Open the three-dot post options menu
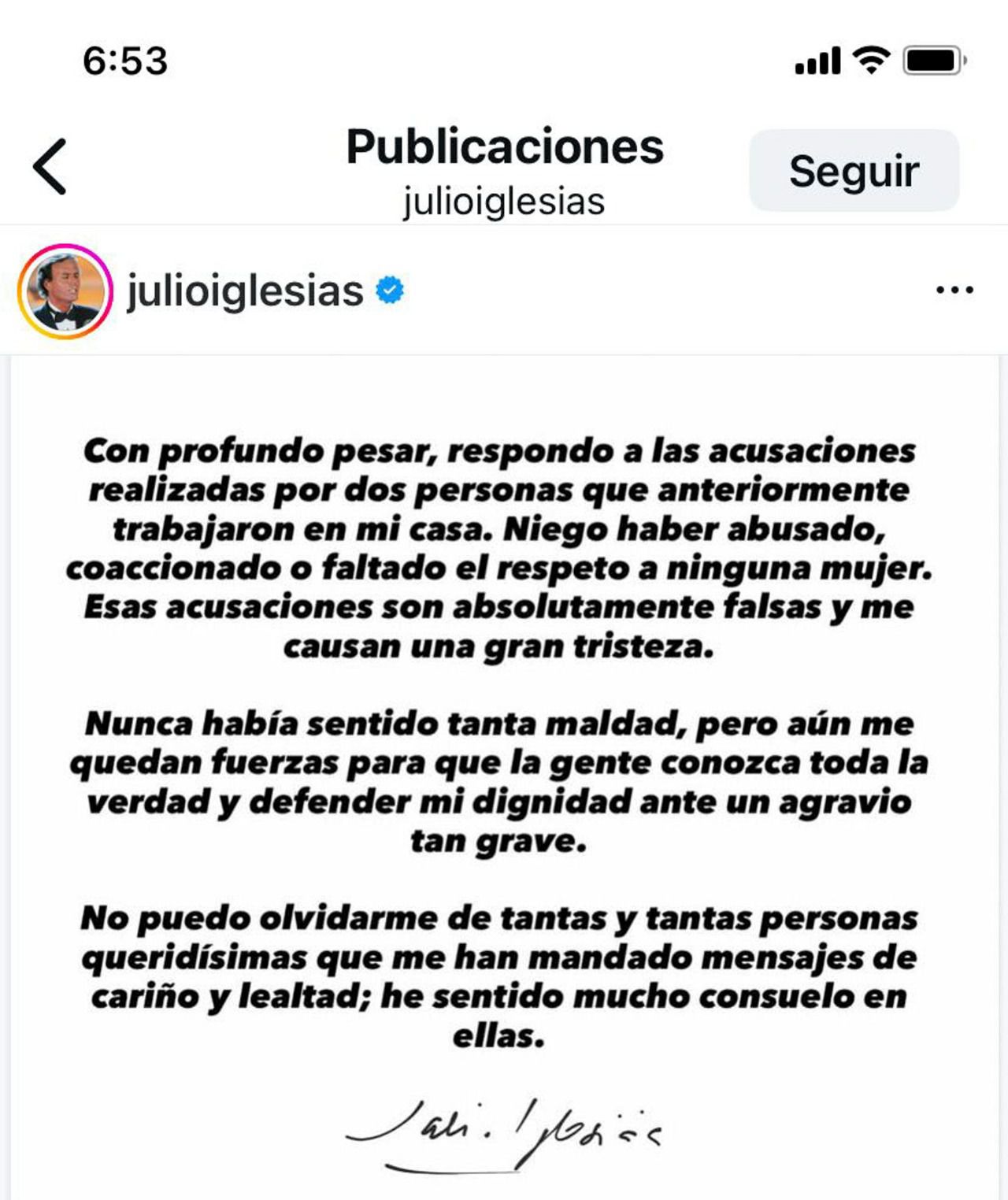The image size is (1008, 1200). tap(954, 291)
